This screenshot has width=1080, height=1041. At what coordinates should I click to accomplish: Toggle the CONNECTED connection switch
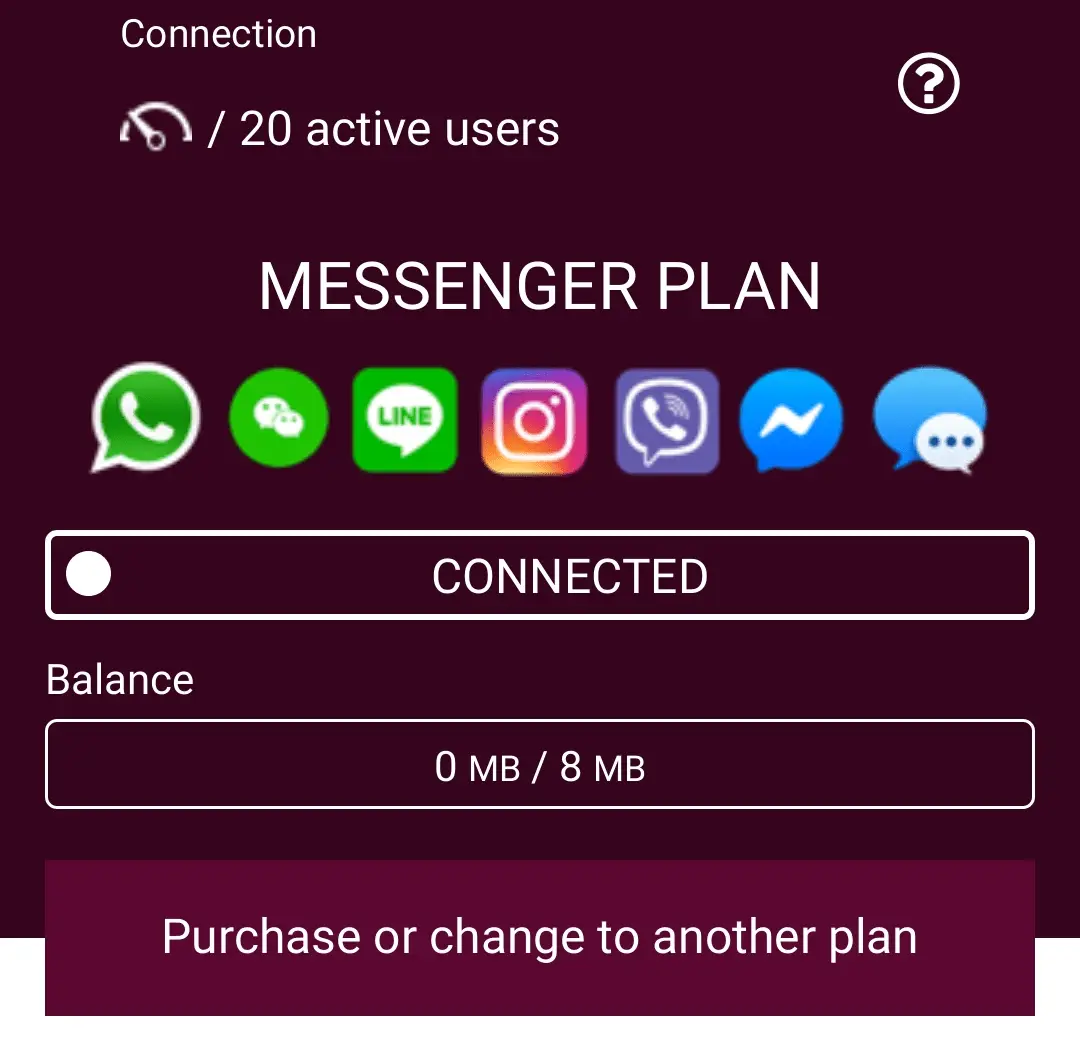(540, 576)
